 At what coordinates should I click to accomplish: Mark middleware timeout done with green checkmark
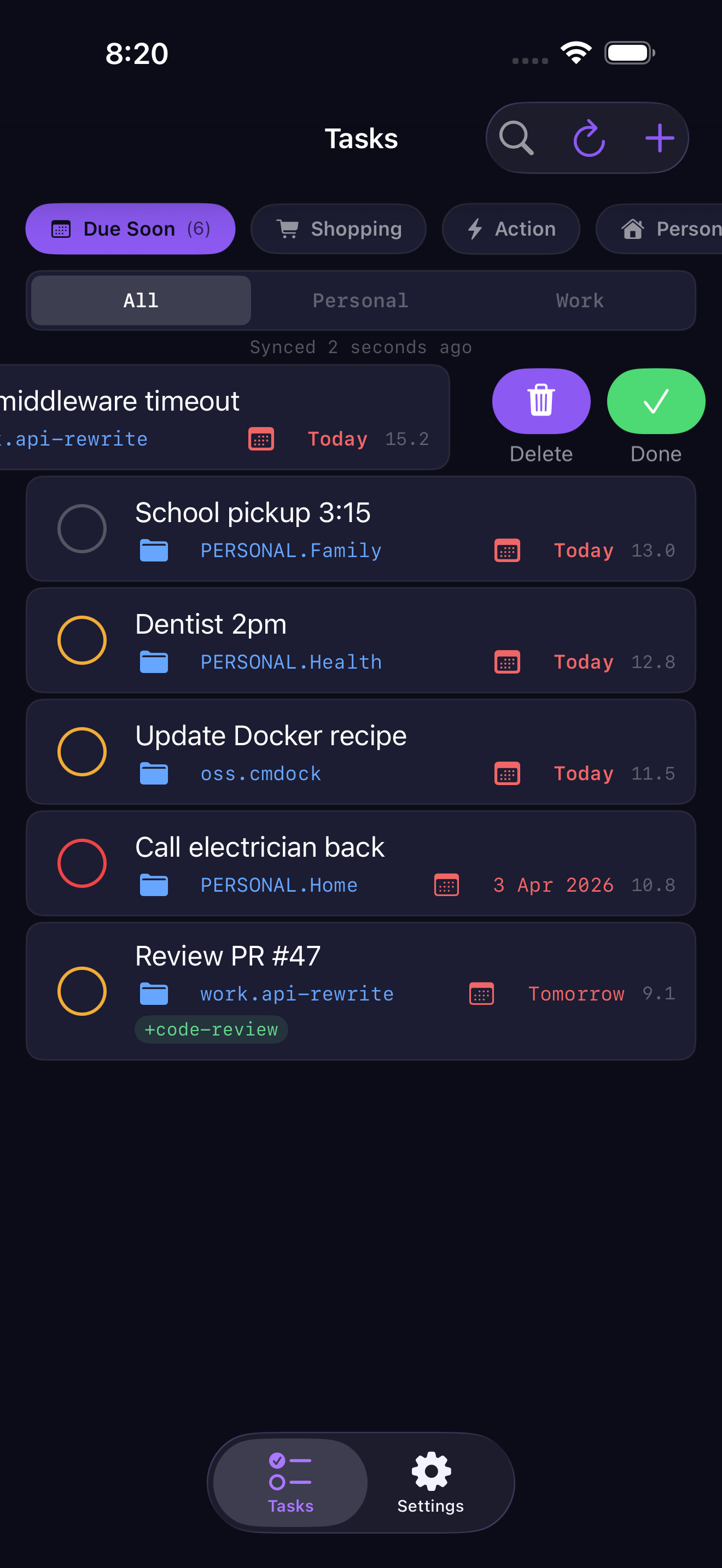pyautogui.click(x=655, y=401)
